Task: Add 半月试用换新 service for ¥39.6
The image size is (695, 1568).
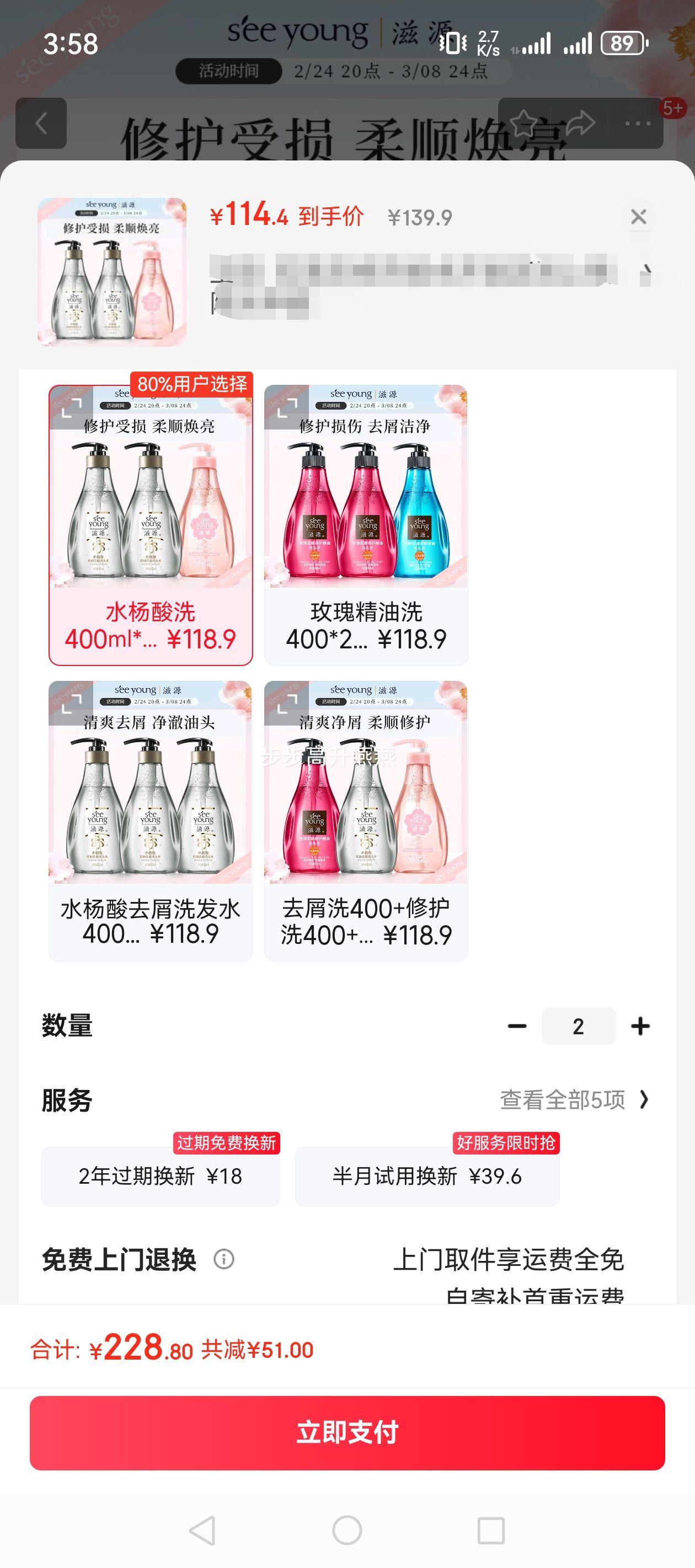Action: (x=427, y=1176)
